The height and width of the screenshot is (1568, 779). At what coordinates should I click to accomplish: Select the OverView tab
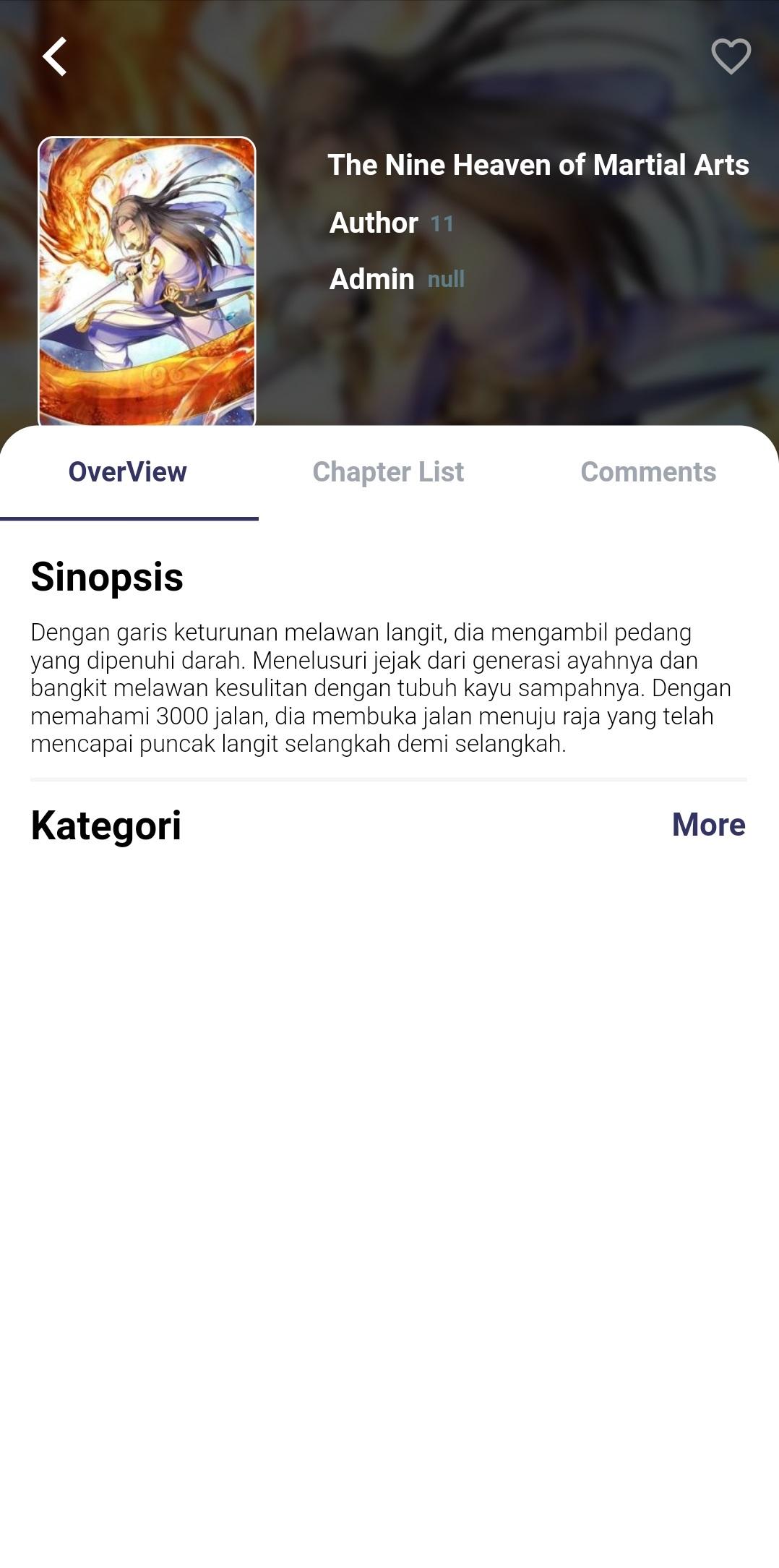128,472
